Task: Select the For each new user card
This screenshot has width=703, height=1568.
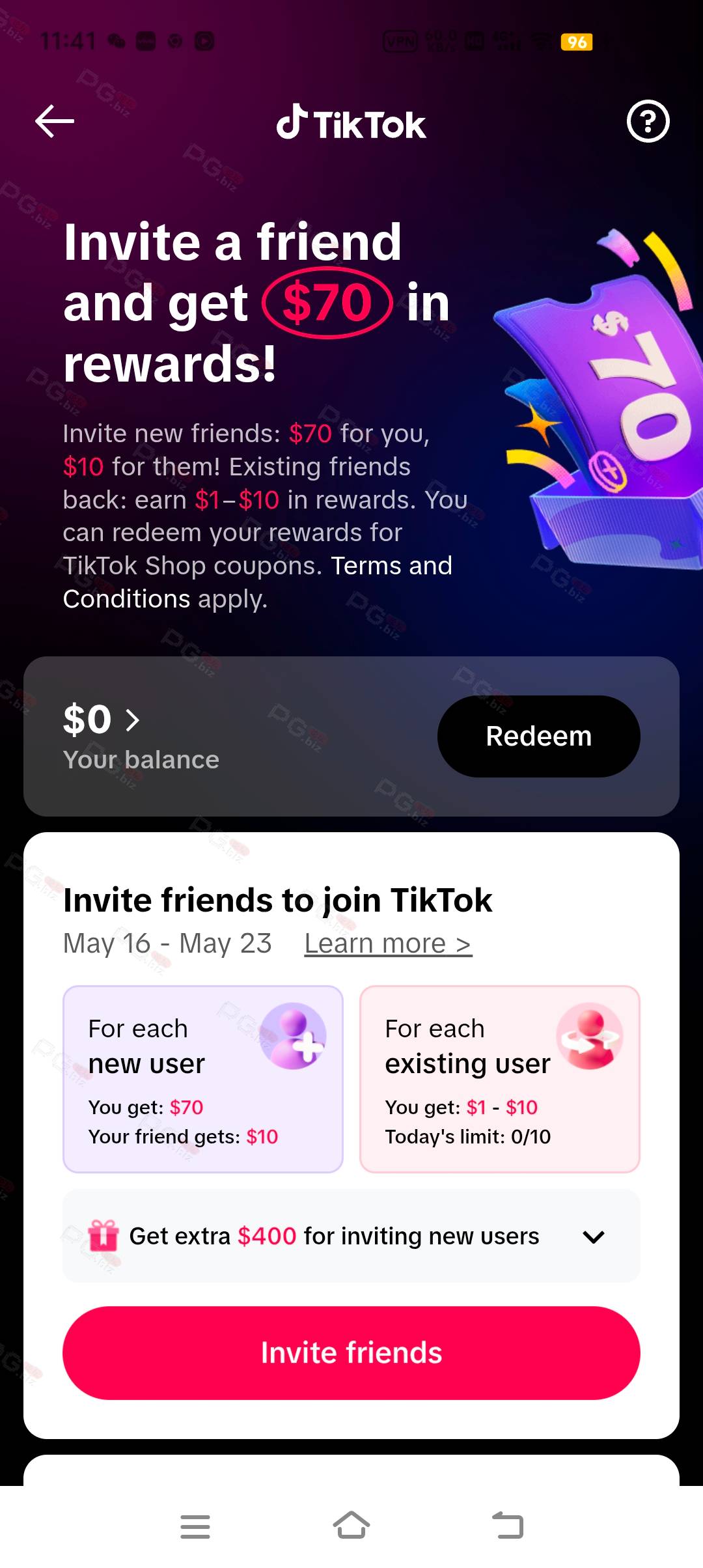Action: tap(203, 1079)
